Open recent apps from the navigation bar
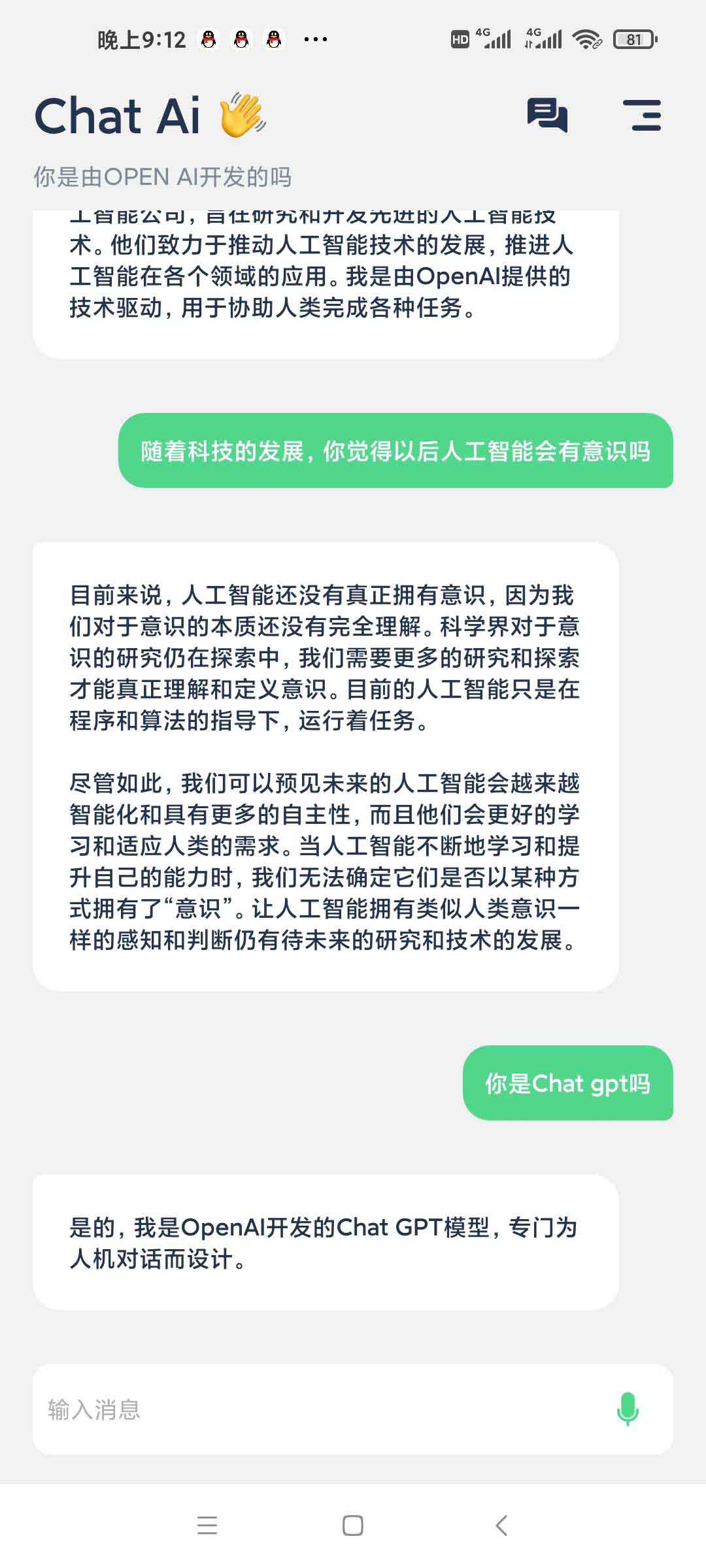The height and width of the screenshot is (1568, 706). tap(207, 1526)
